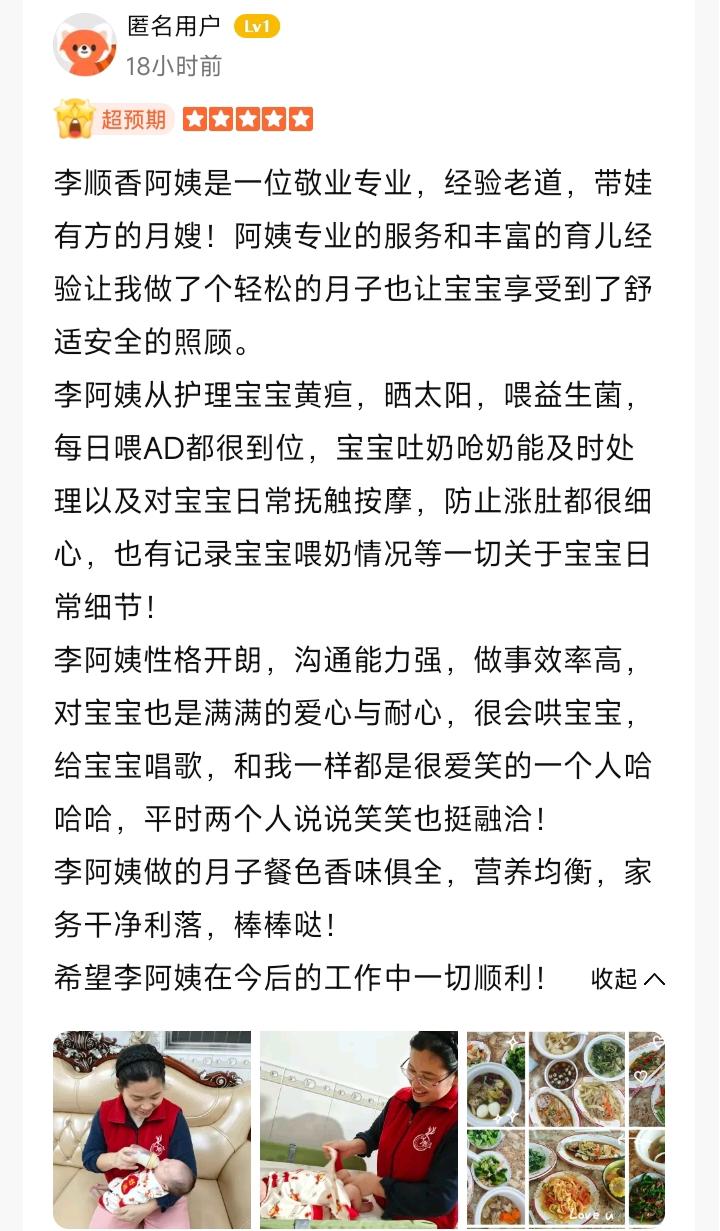Image resolution: width=720 pixels, height=1231 pixels.
Task: View the photo of the nanny changing baby
Action: click(x=359, y=1129)
